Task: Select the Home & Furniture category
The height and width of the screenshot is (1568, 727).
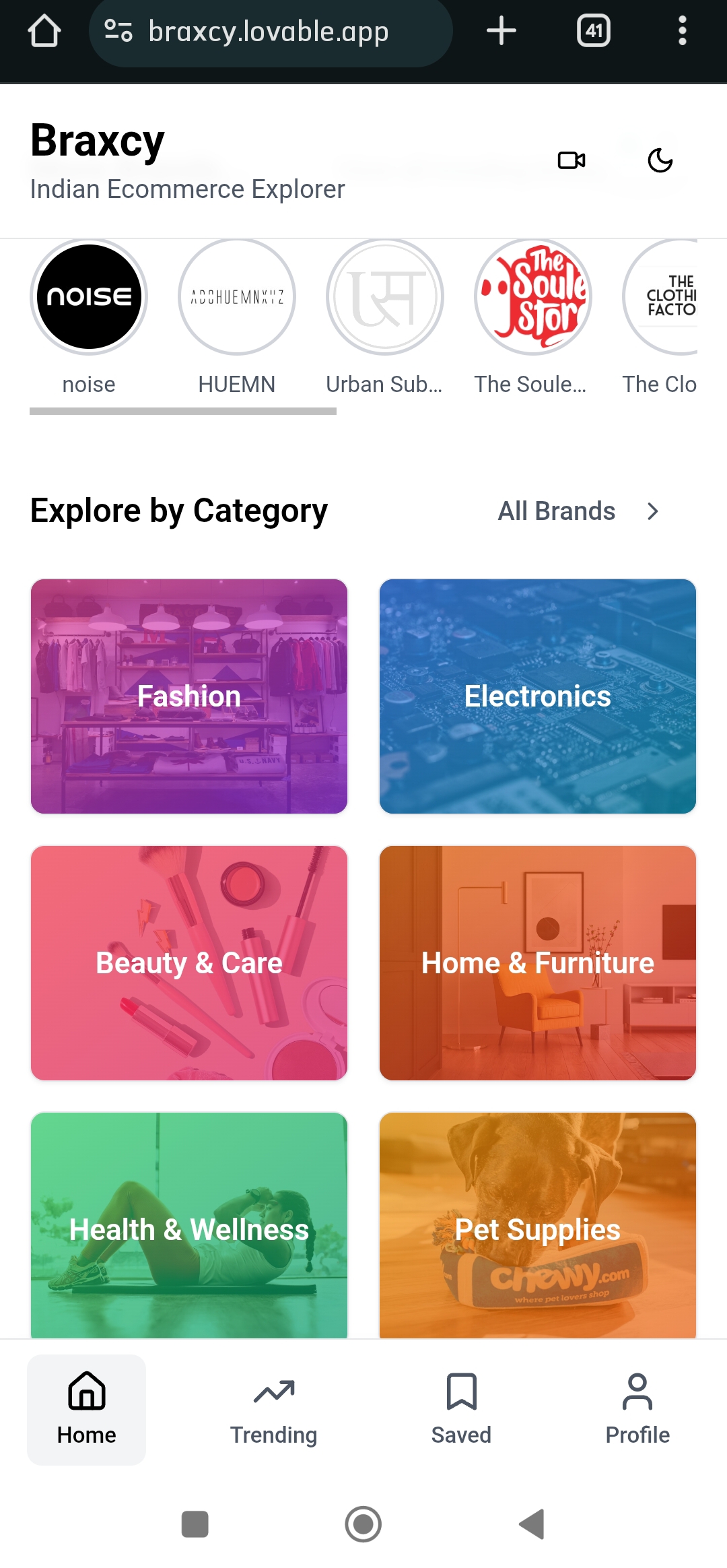Action: pyautogui.click(x=538, y=962)
